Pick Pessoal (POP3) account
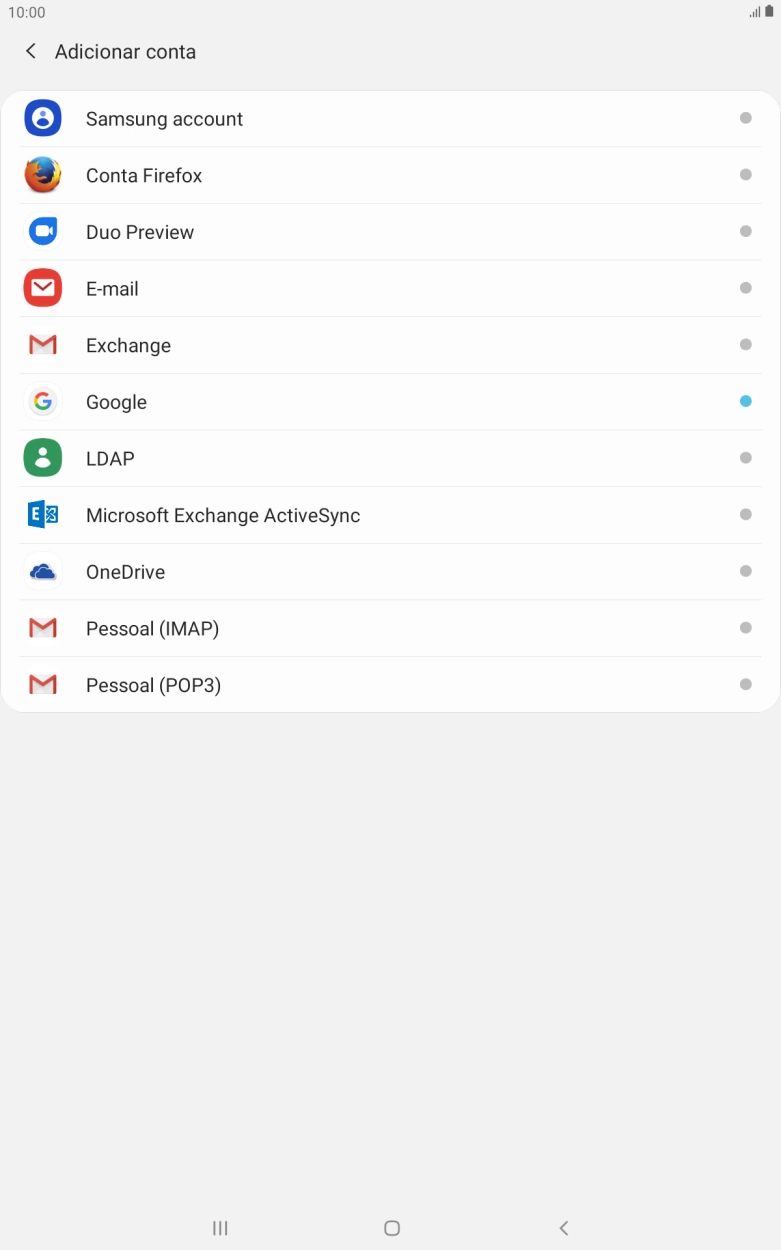This screenshot has height=1250, width=781. (390, 685)
